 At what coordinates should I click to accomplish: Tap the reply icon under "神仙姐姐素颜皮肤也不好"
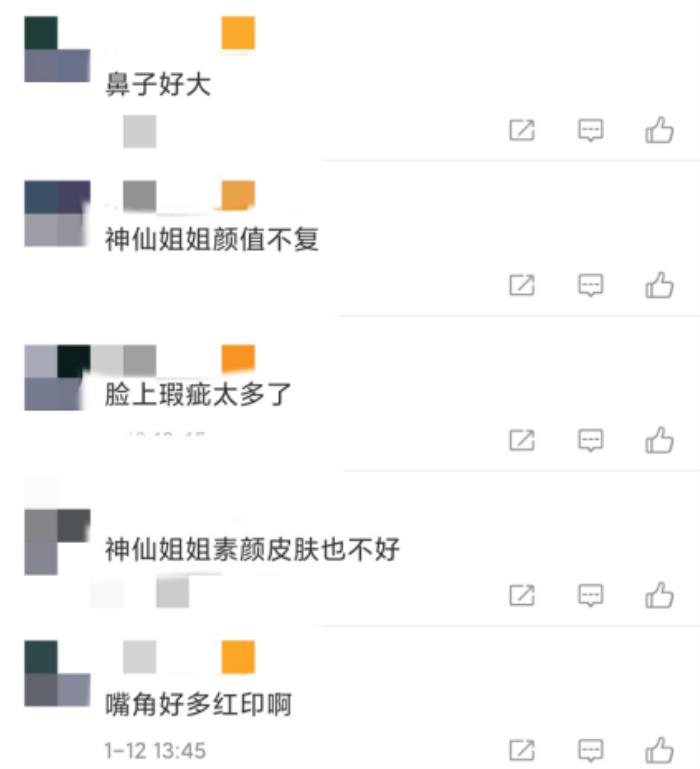pos(591,595)
